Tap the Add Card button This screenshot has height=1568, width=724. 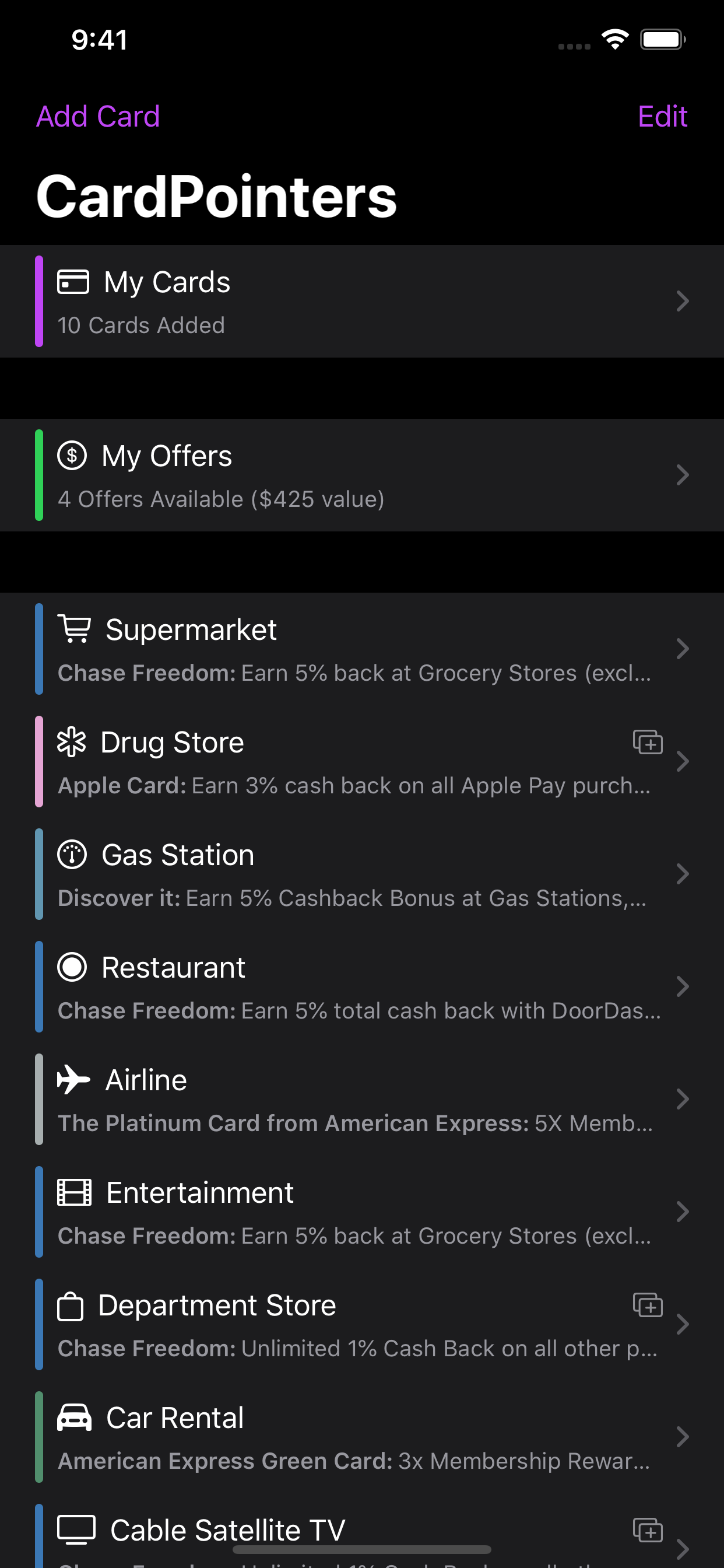click(98, 116)
